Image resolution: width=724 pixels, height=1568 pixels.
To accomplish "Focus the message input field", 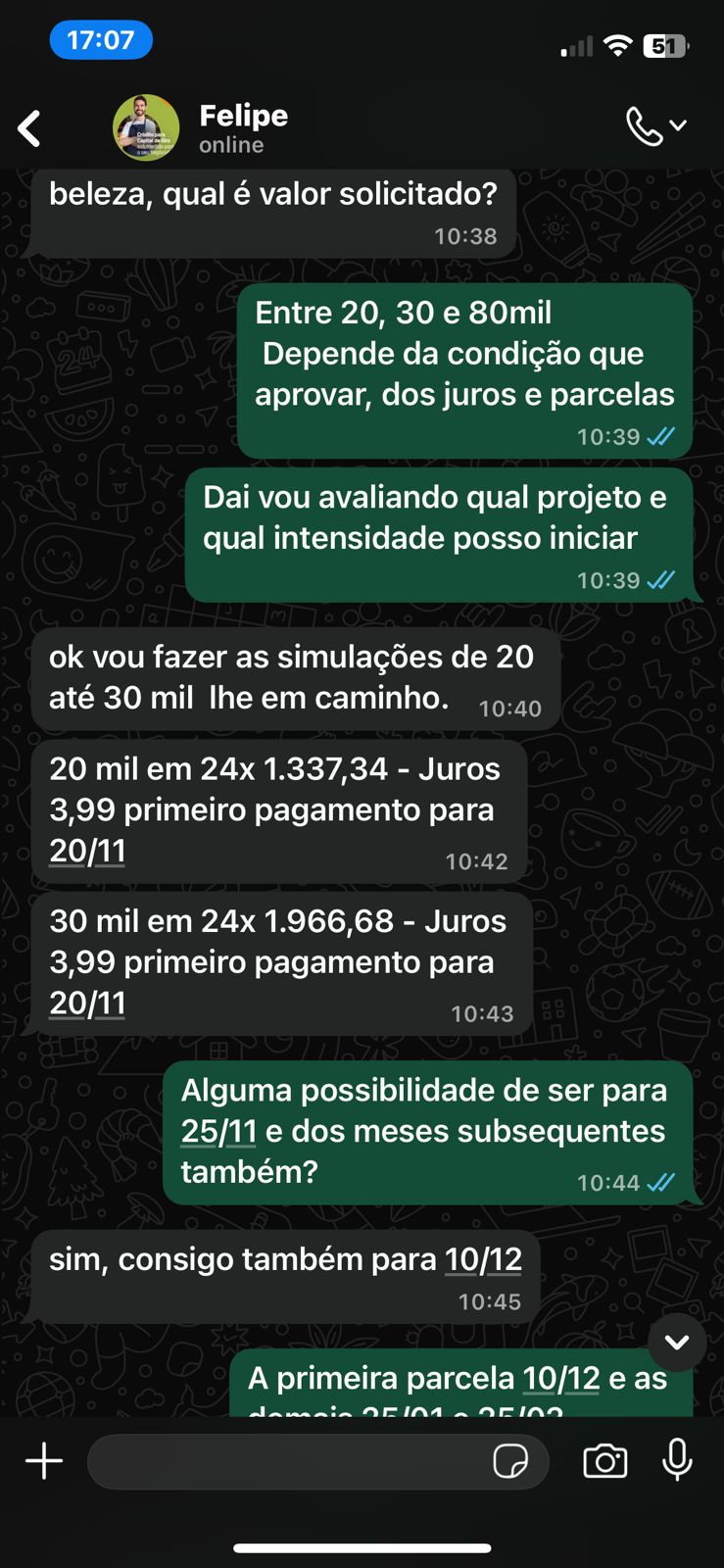I will click(x=284, y=1461).
